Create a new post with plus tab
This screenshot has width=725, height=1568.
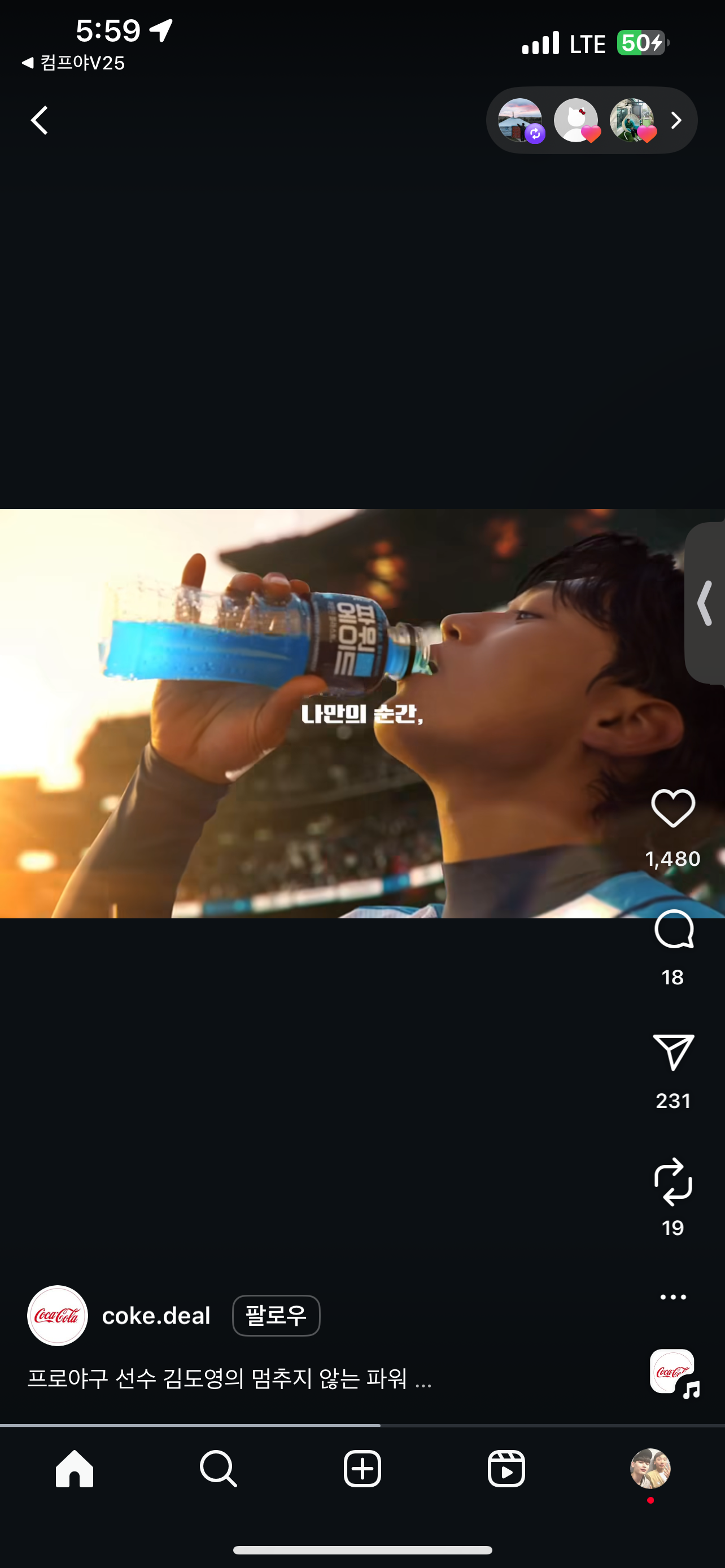pyautogui.click(x=362, y=1469)
